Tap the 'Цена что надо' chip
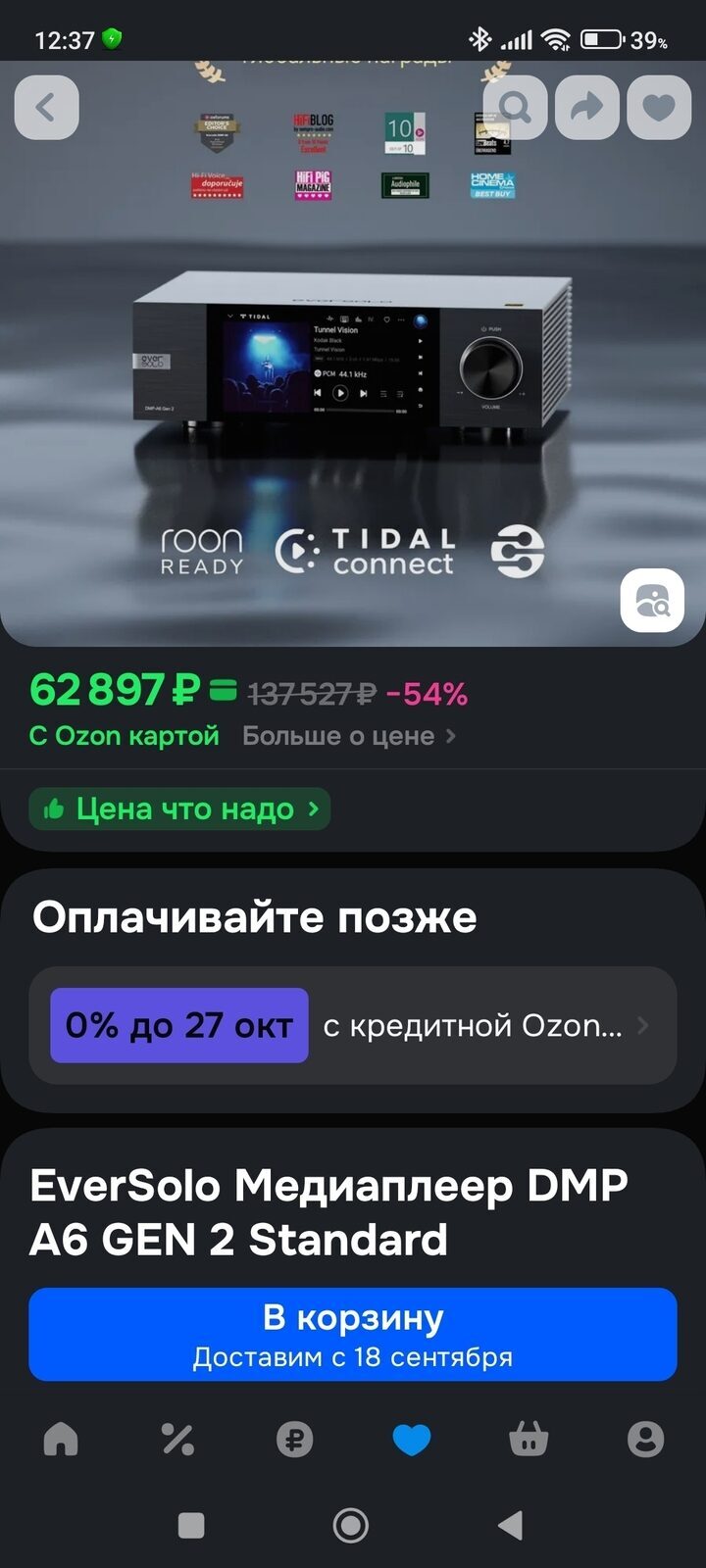This screenshot has height=1568, width=706. [x=179, y=809]
